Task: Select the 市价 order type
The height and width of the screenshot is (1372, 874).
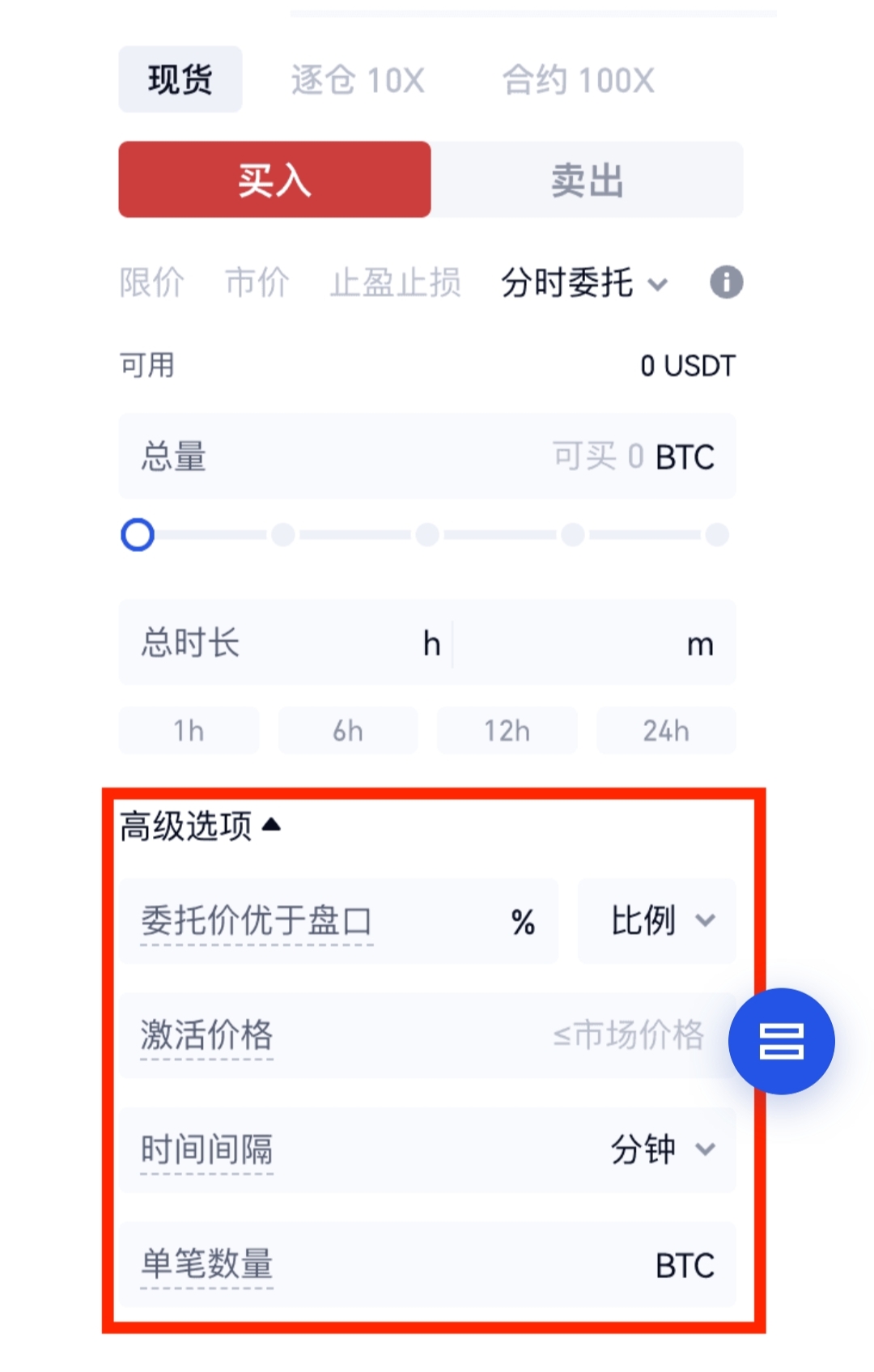Action: pos(256,282)
